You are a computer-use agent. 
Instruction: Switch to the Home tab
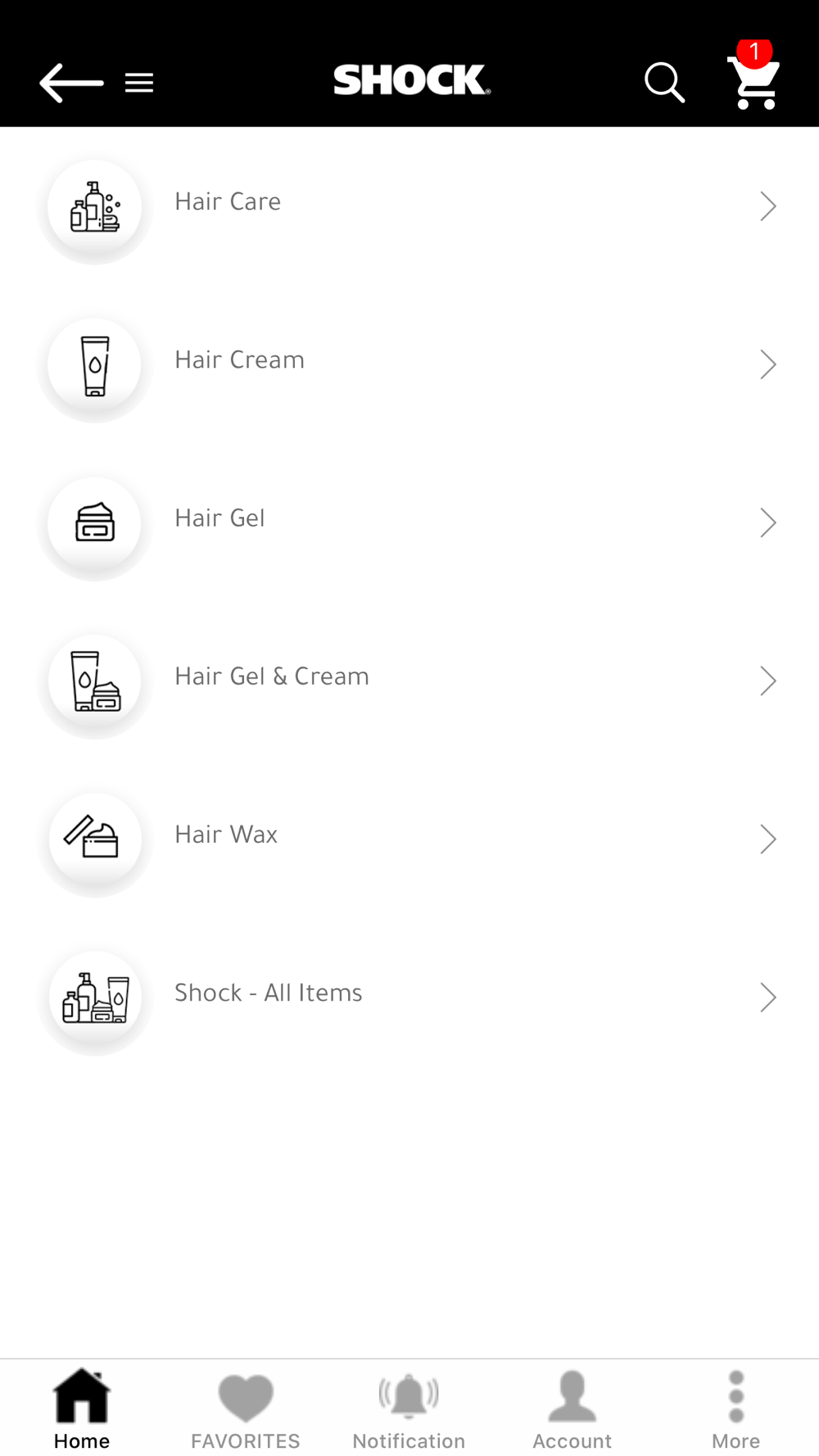(82, 1409)
